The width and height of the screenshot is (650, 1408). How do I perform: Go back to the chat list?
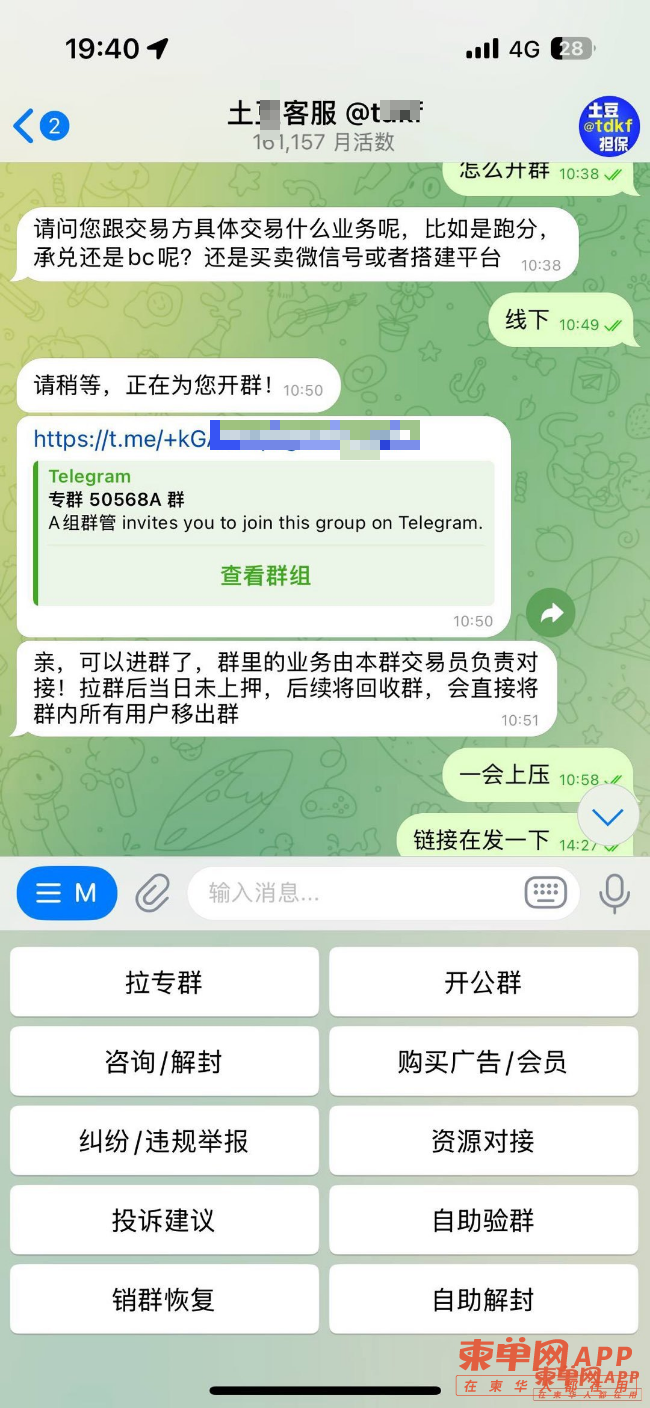click(40, 127)
